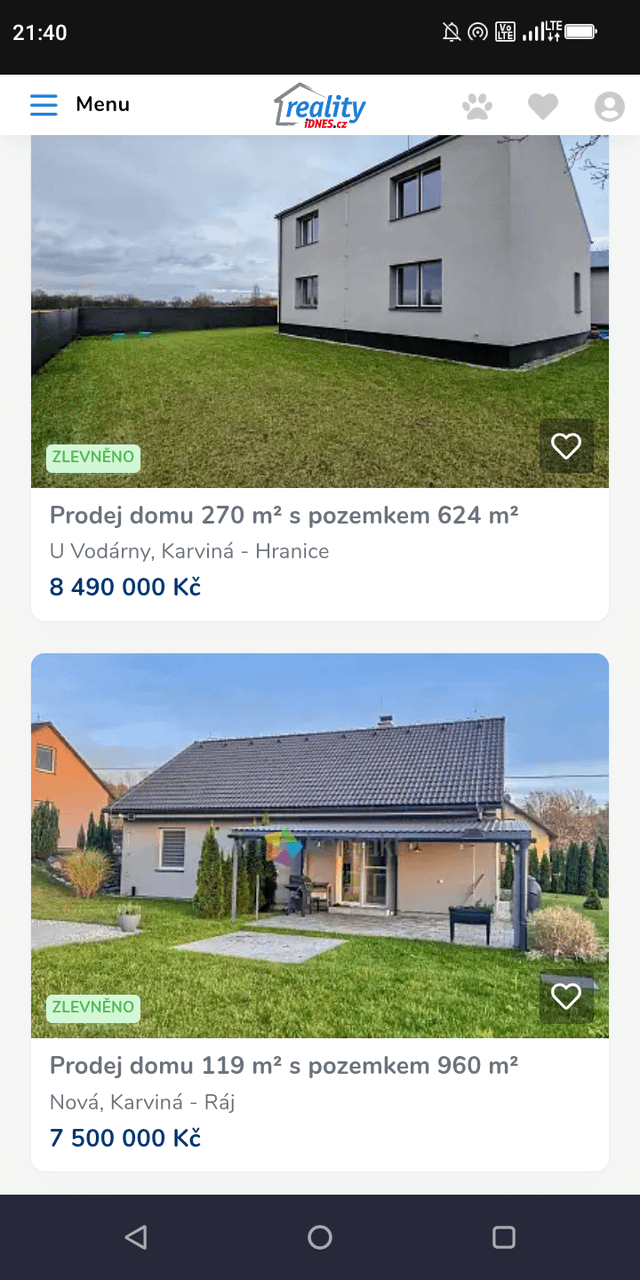This screenshot has height=1280, width=640.
Task: Open the hamburger Menu
Action: coord(79,104)
